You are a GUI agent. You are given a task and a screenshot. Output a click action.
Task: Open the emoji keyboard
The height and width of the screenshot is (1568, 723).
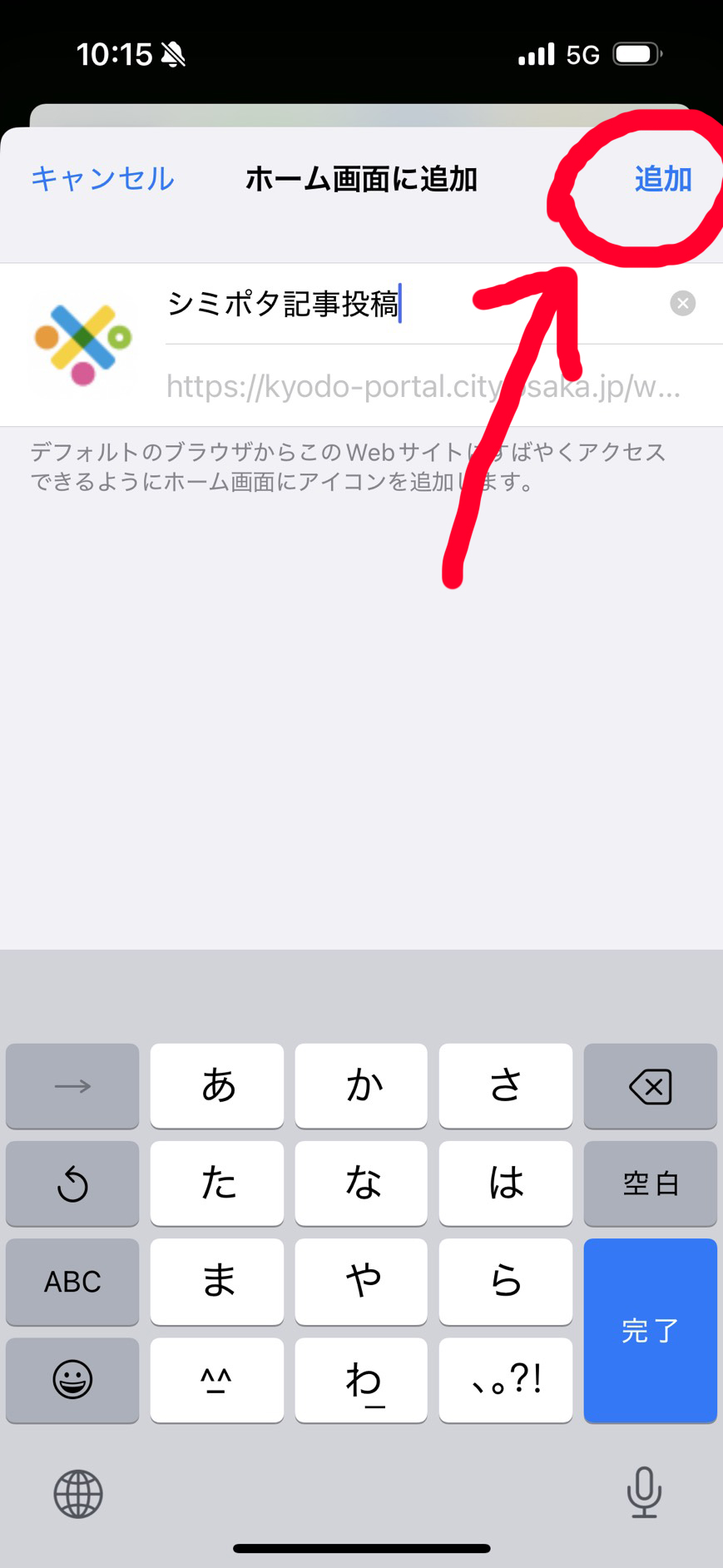point(72,1380)
